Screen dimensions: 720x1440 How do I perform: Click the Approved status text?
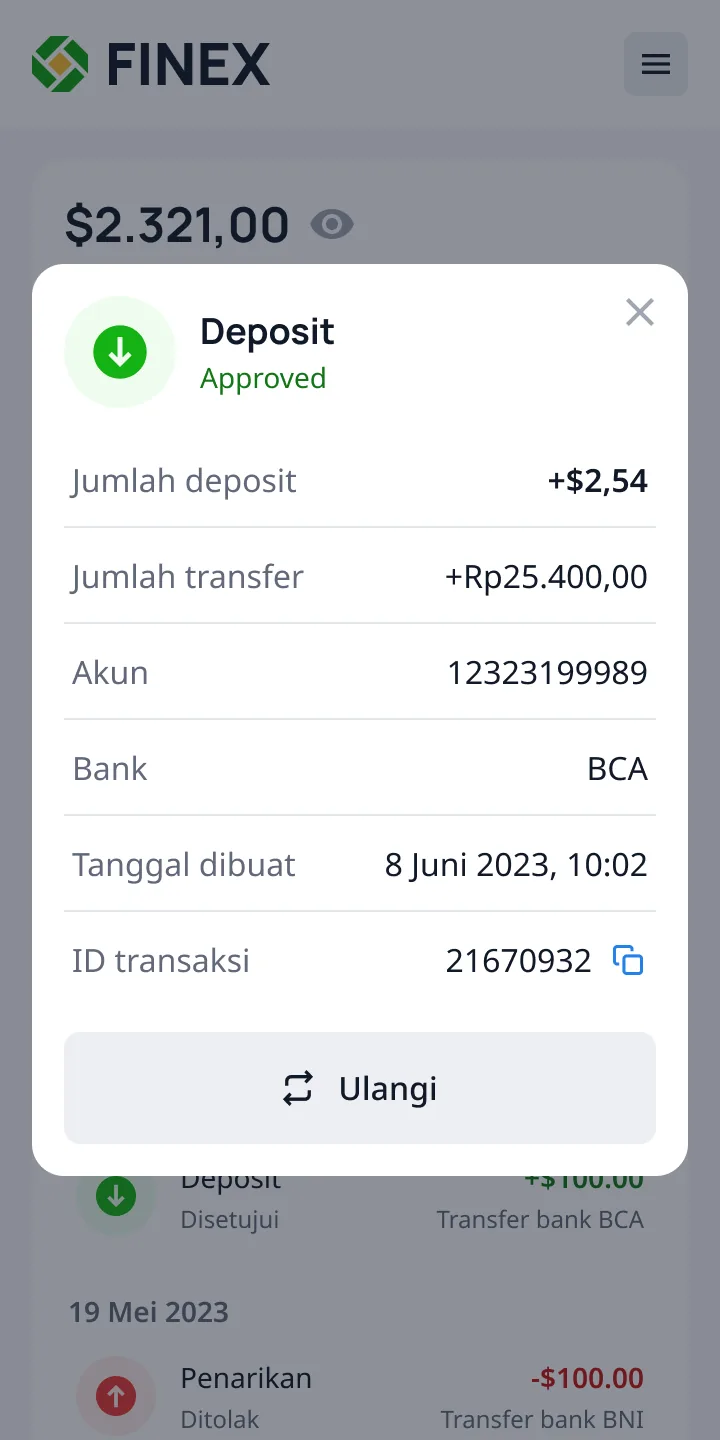tap(263, 378)
